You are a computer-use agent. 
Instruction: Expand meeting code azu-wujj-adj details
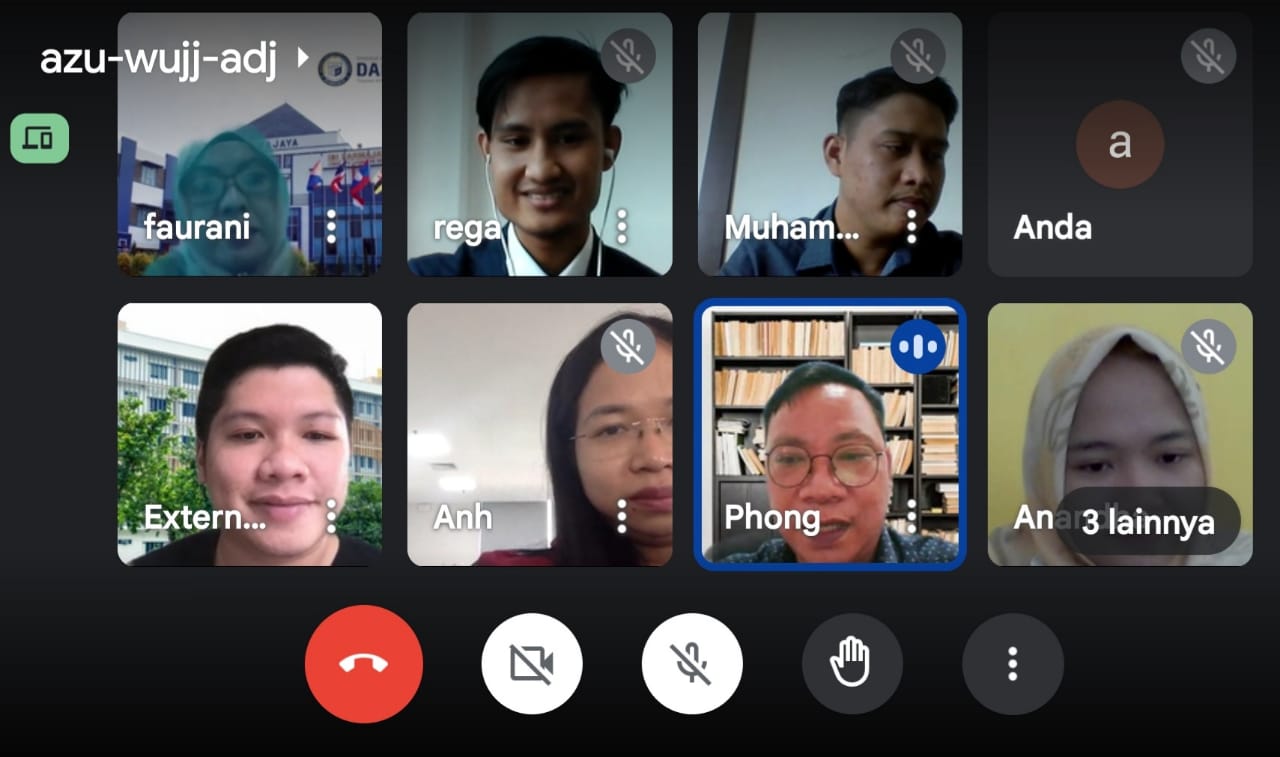click(303, 59)
